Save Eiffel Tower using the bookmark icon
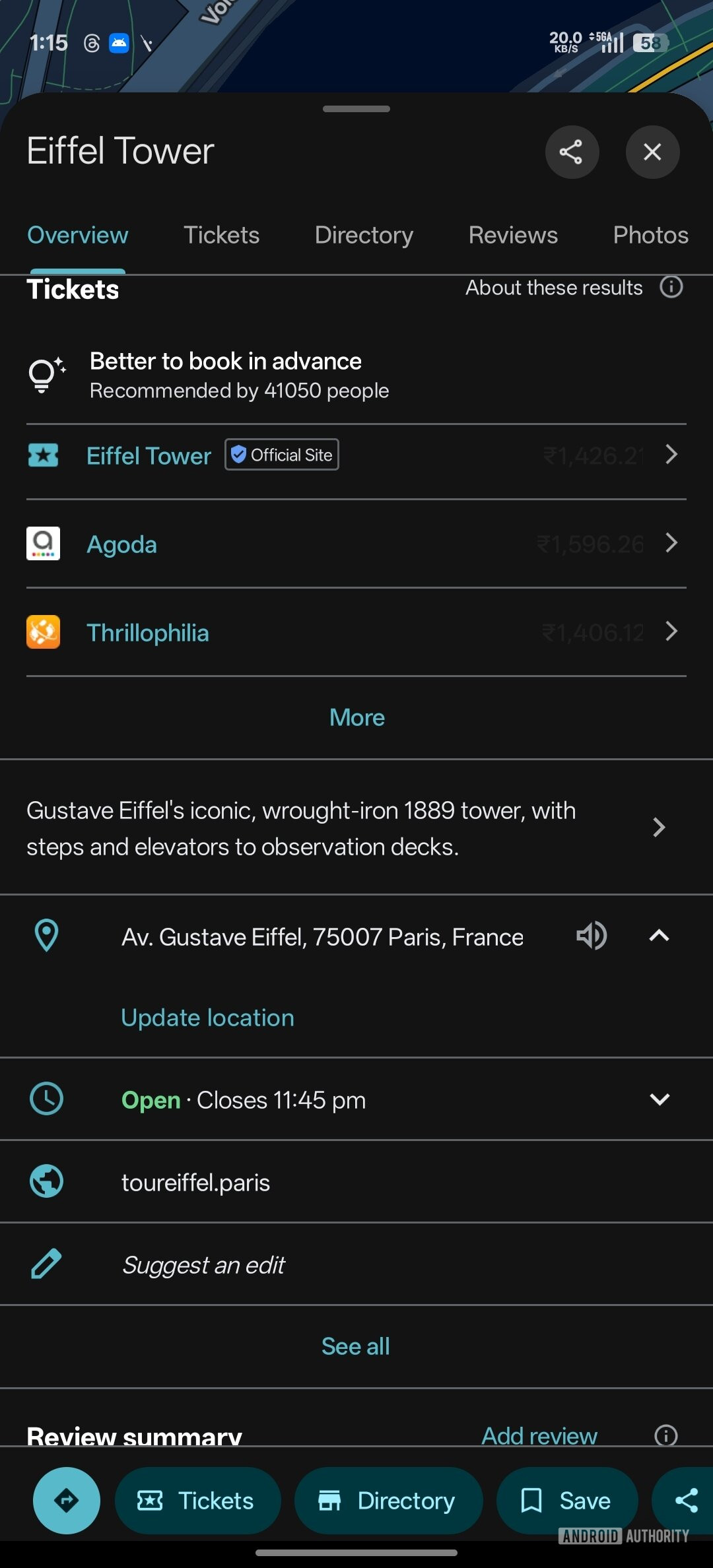 coord(532,1500)
